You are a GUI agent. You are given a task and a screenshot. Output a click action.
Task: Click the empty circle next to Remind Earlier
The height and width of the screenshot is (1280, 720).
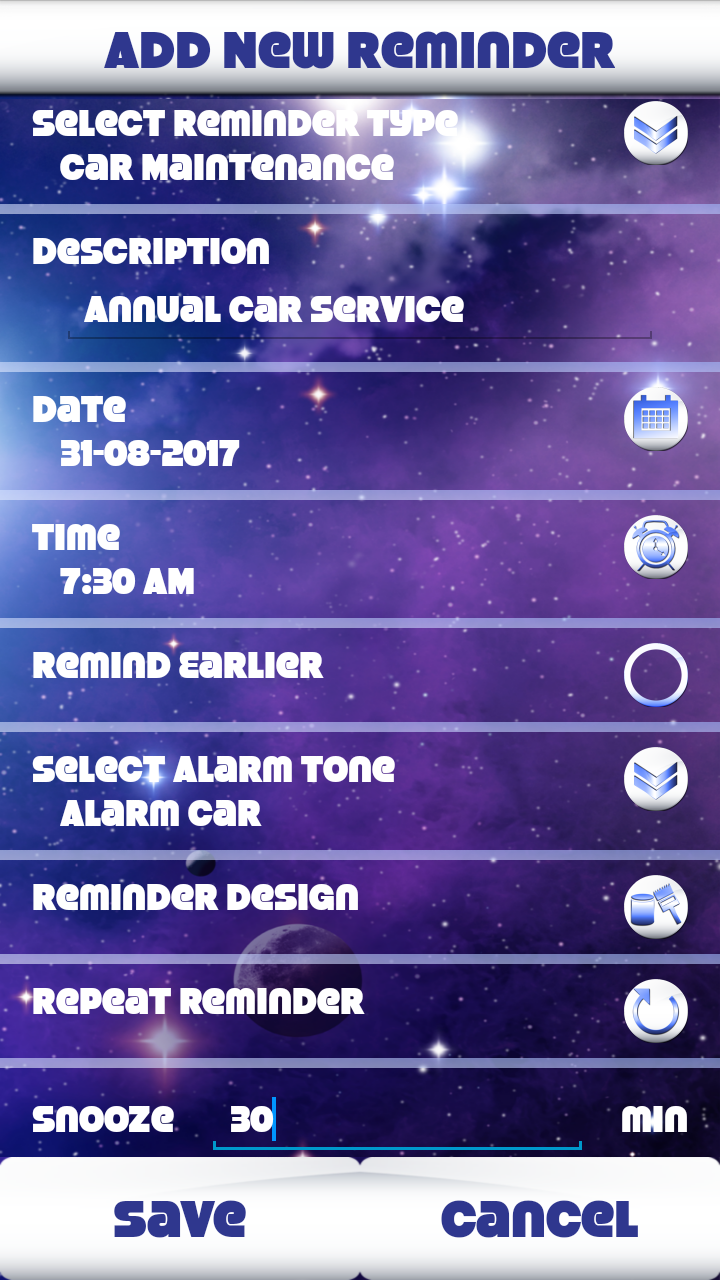point(655,673)
